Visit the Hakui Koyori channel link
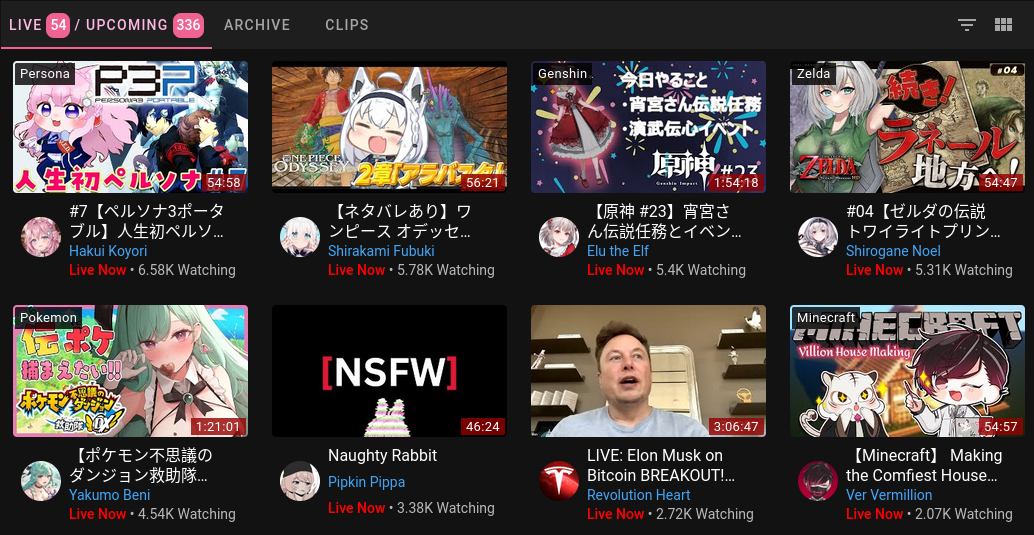The width and height of the screenshot is (1034, 535). pos(108,251)
